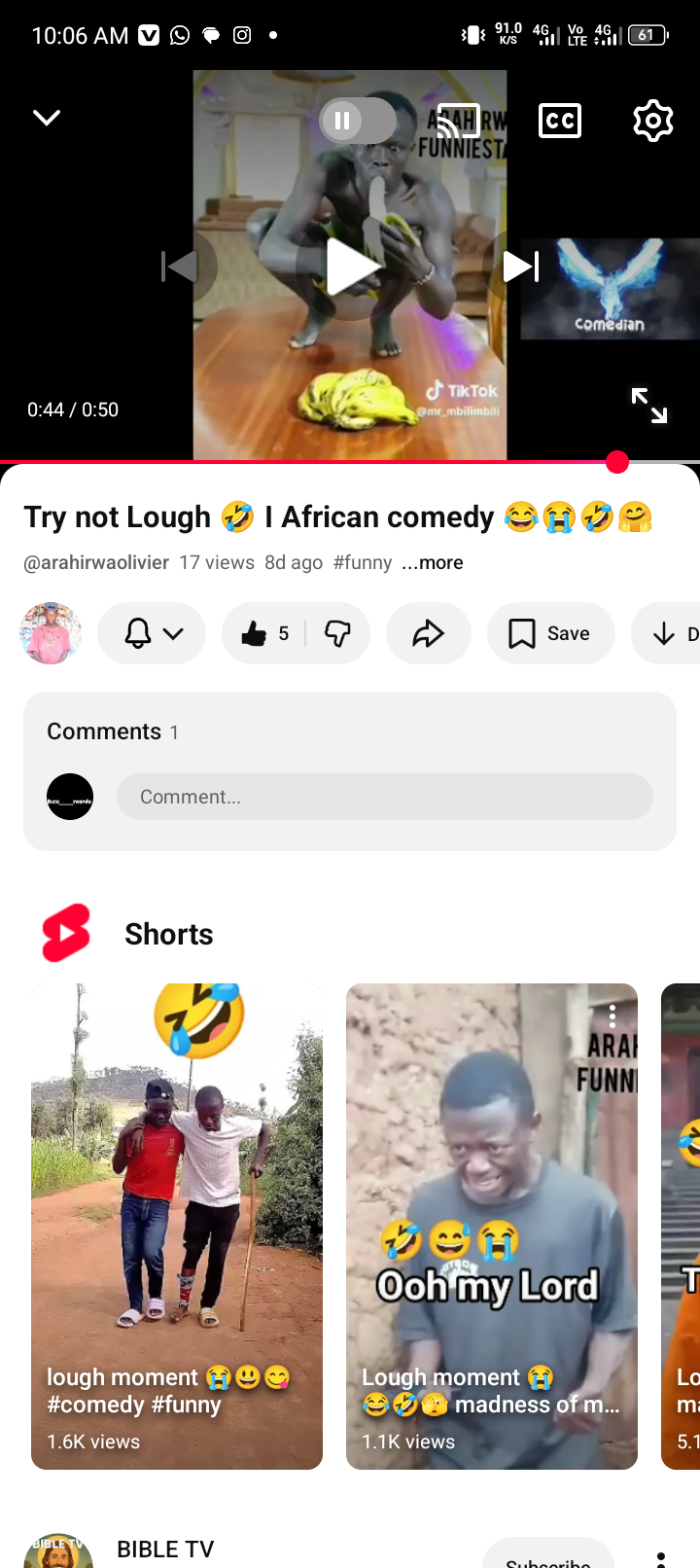Screen dimensions: 700x1568
Task: Open notification bell options for this channel
Action: click(x=152, y=634)
